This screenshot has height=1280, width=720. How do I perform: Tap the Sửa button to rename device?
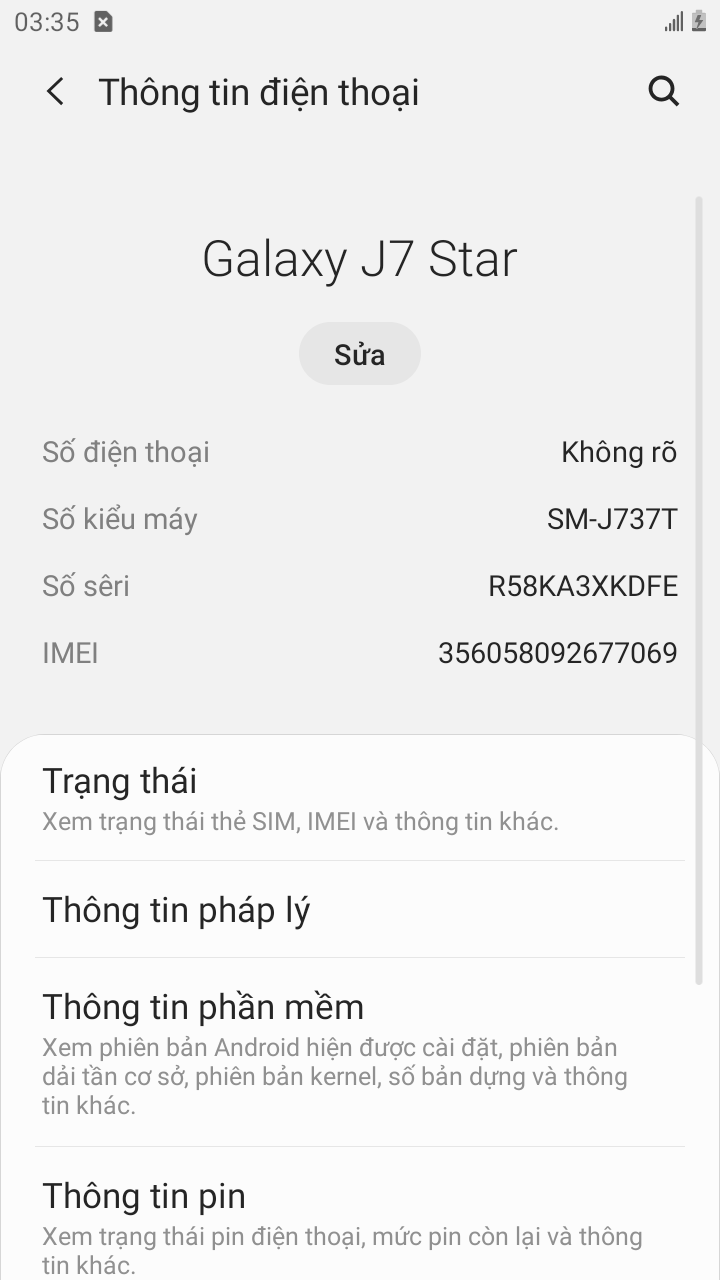pyautogui.click(x=360, y=354)
